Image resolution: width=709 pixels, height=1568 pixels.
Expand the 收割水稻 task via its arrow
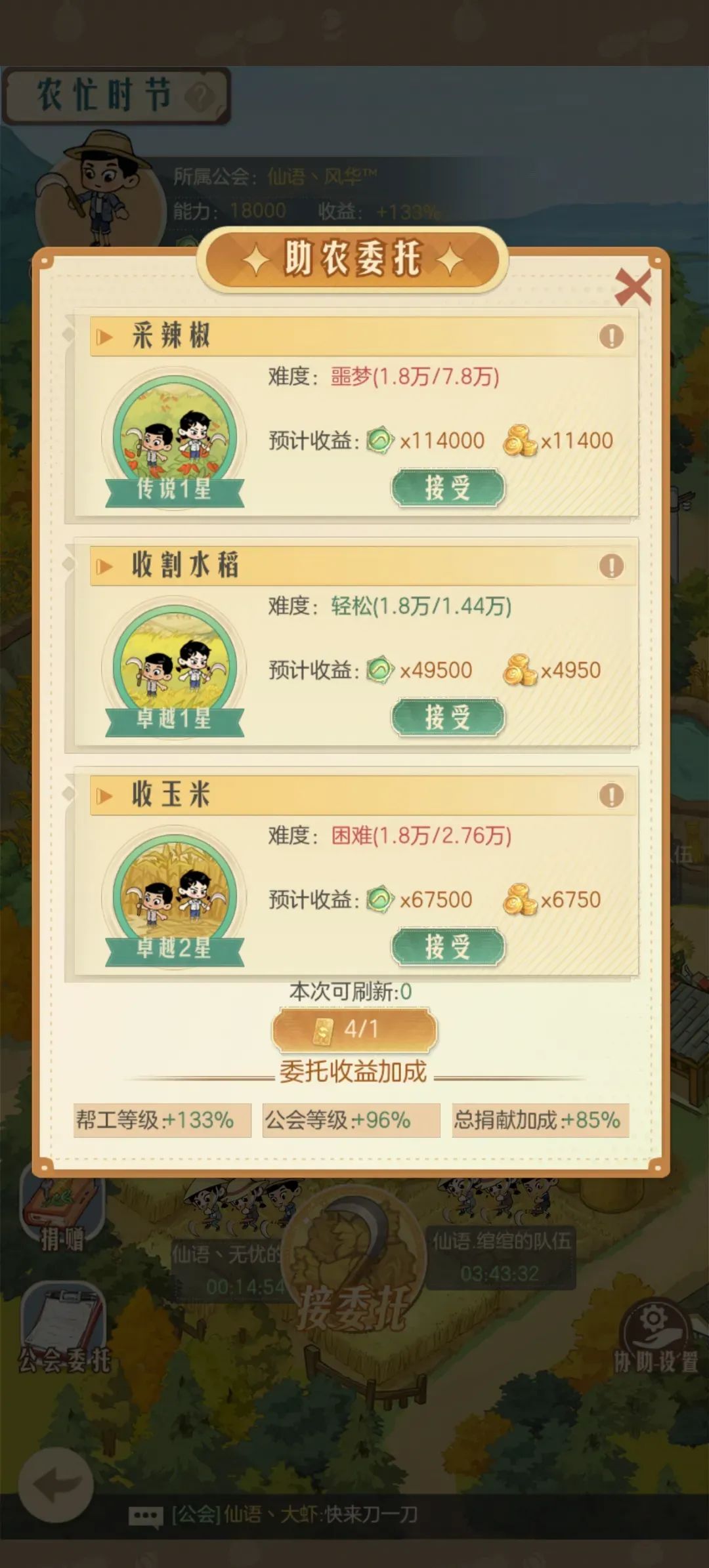pyautogui.click(x=105, y=566)
